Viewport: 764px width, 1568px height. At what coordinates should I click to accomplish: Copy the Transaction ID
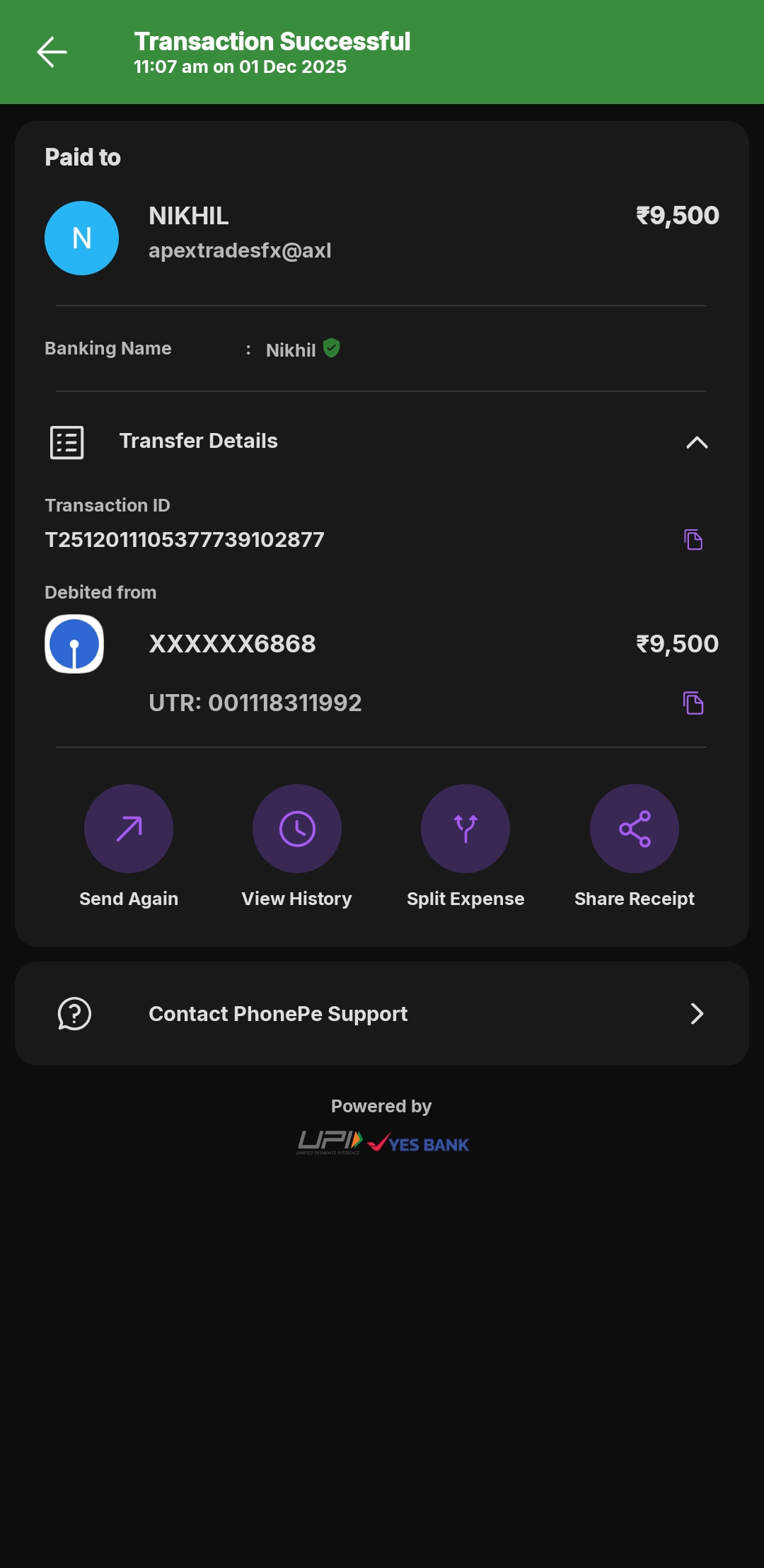(693, 540)
